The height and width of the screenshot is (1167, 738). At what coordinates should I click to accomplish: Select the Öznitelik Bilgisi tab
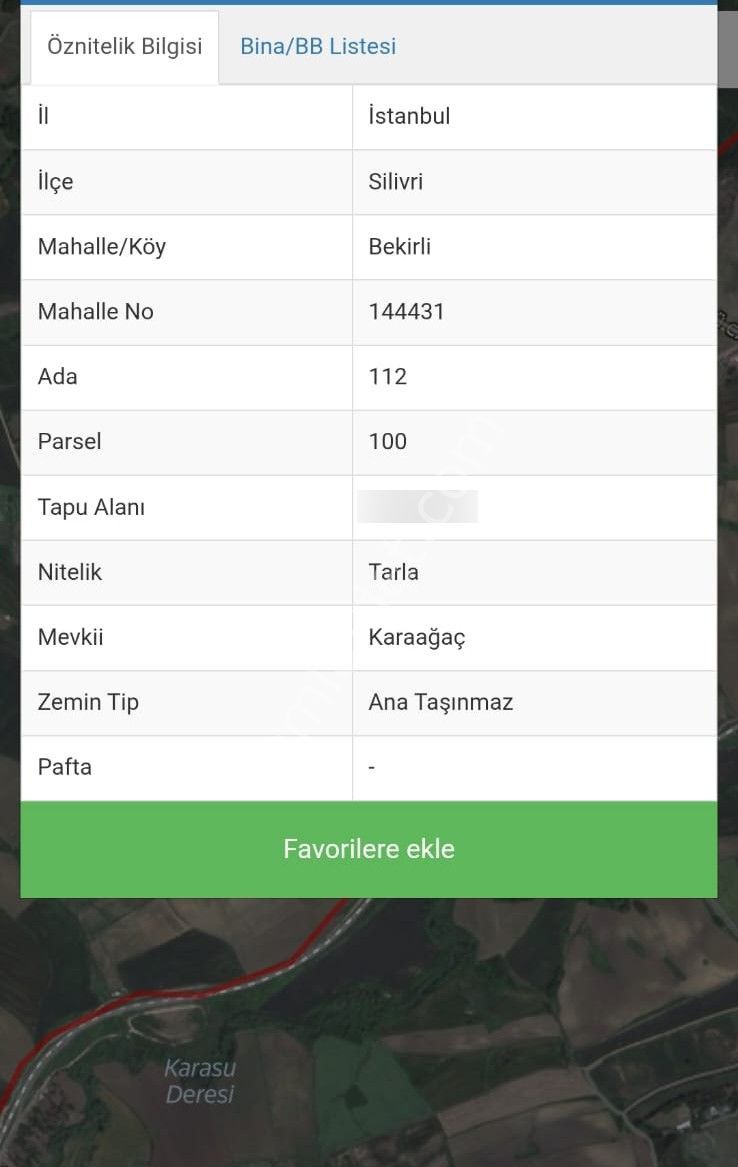click(x=124, y=46)
